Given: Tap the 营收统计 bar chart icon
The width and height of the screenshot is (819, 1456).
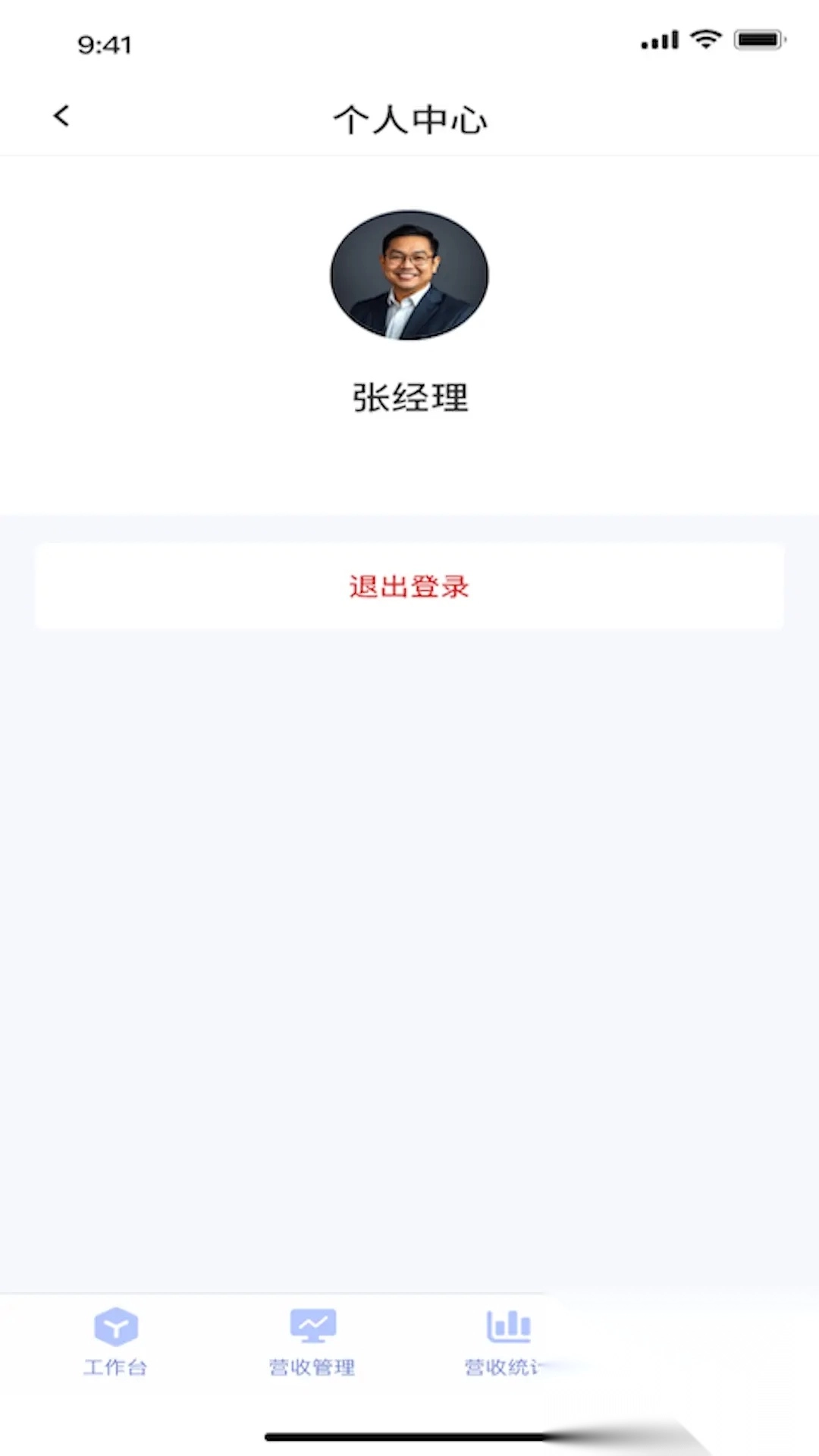Looking at the screenshot, I should (507, 1327).
